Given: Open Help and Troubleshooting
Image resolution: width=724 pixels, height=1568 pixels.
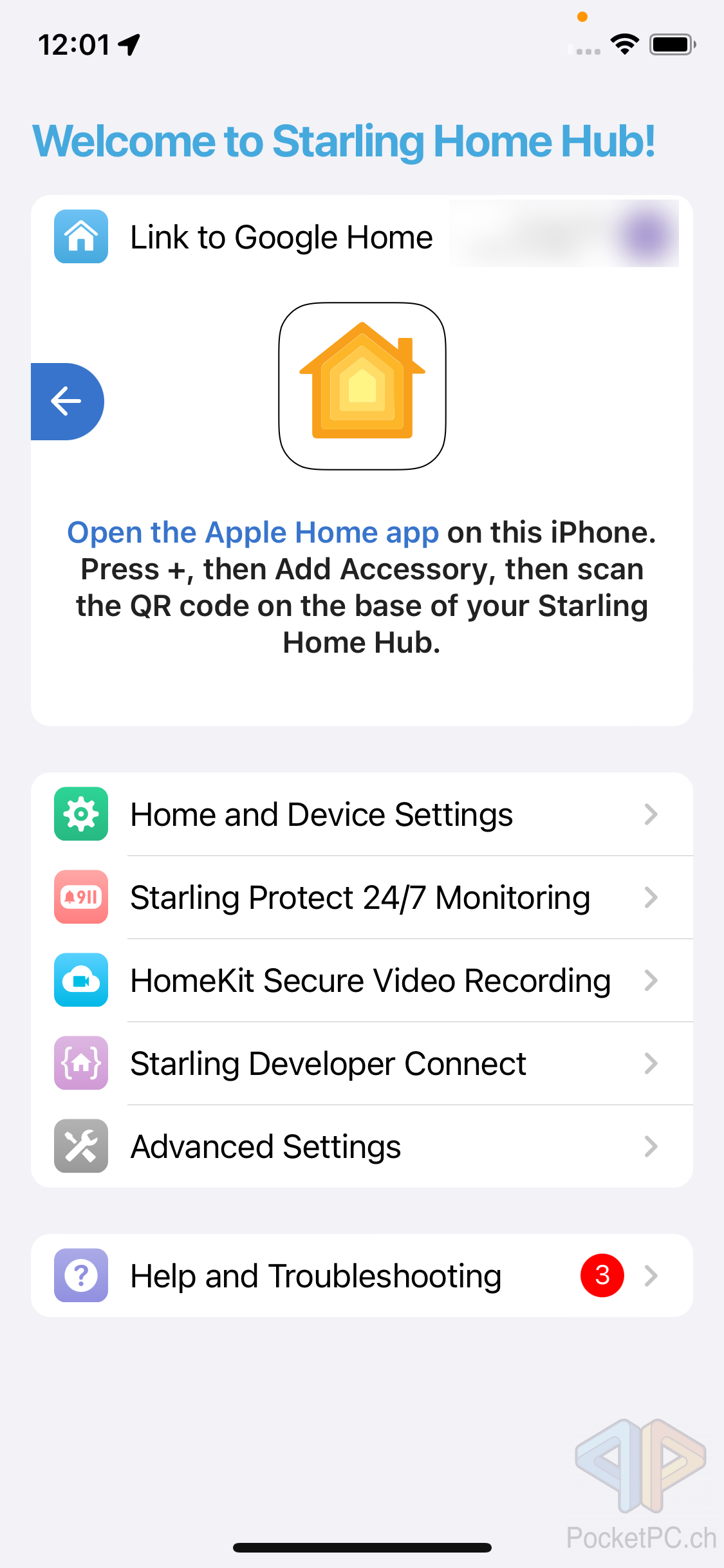Looking at the screenshot, I should pyautogui.click(x=362, y=1275).
